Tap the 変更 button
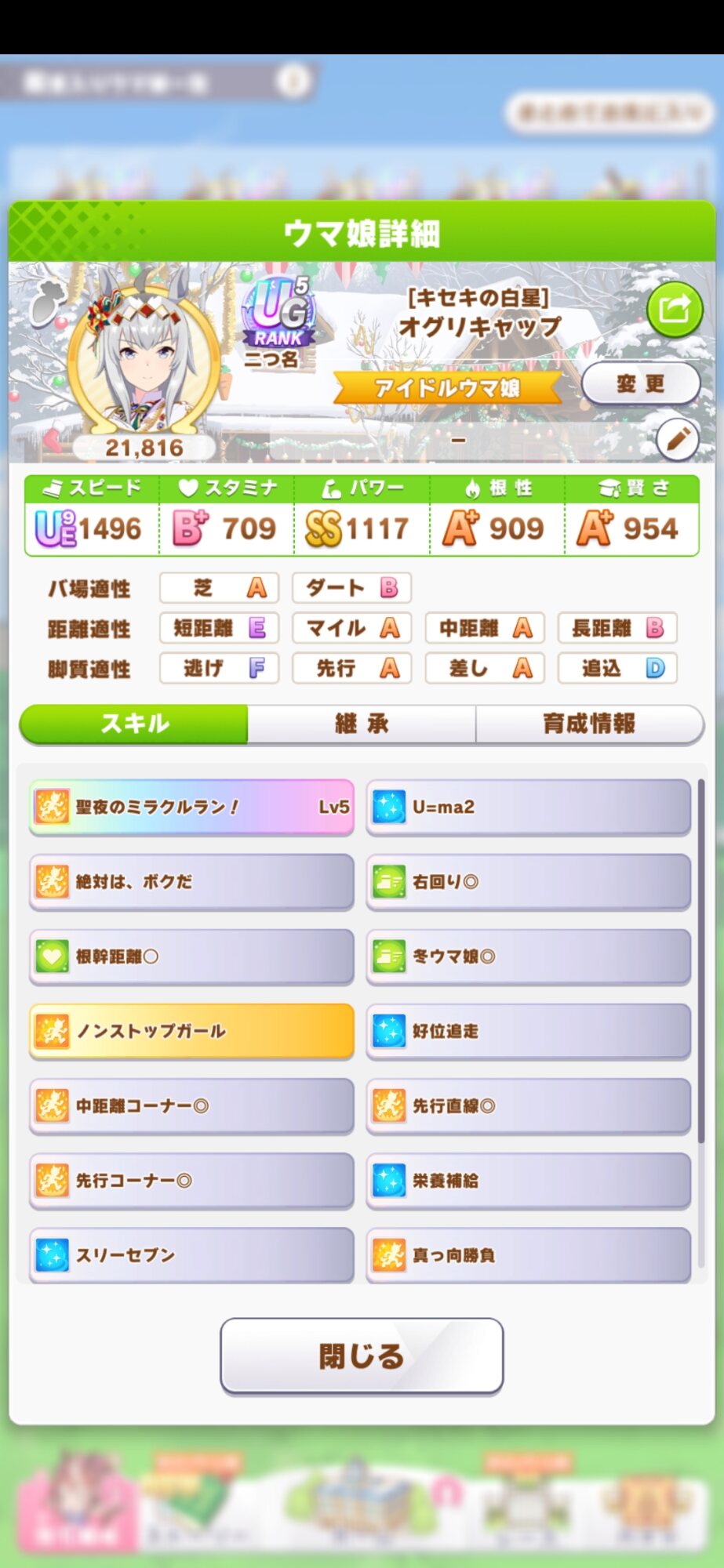Screen dimensions: 724x1568 640,383
